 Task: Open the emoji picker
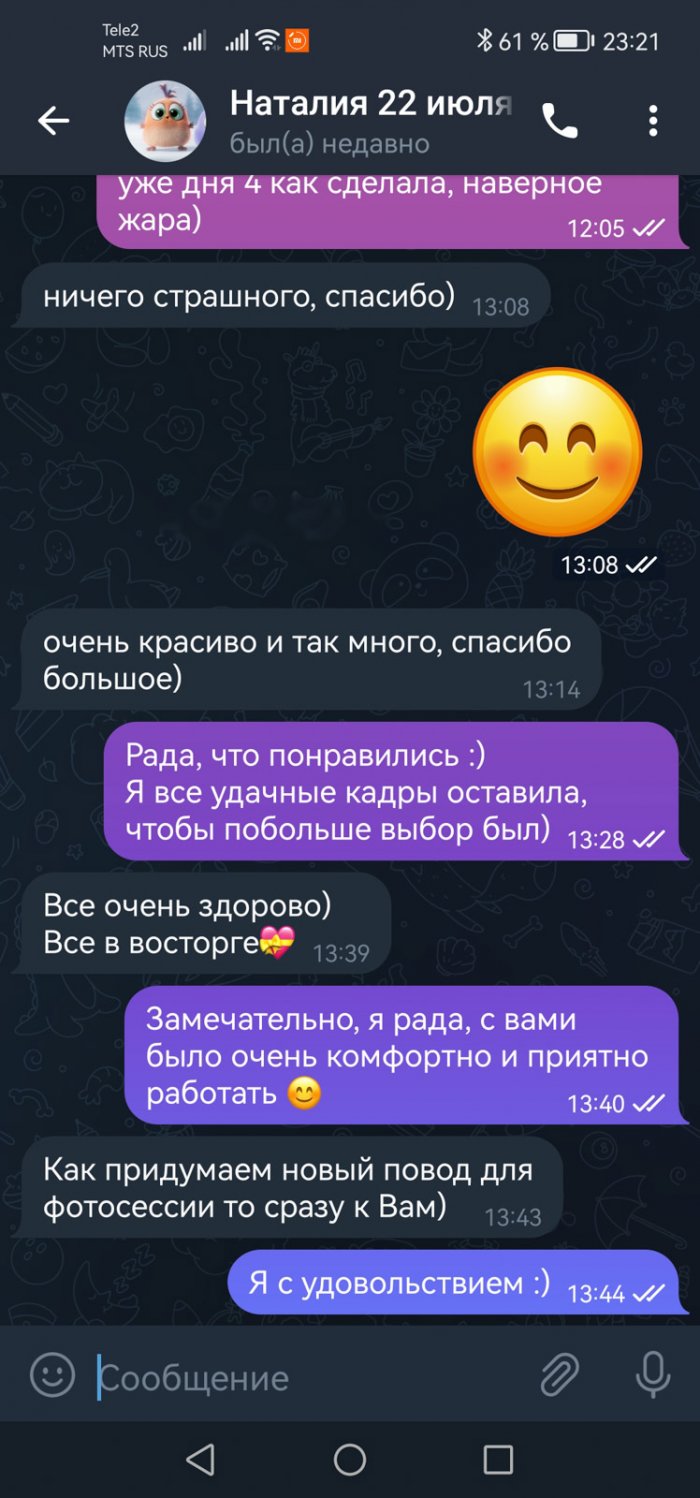tap(52, 1375)
